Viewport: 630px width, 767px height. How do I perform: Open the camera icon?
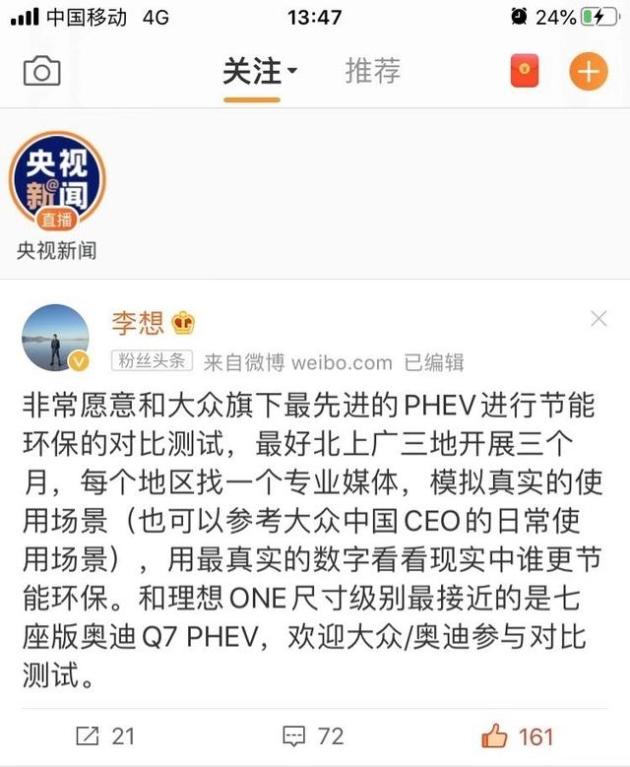[42, 71]
